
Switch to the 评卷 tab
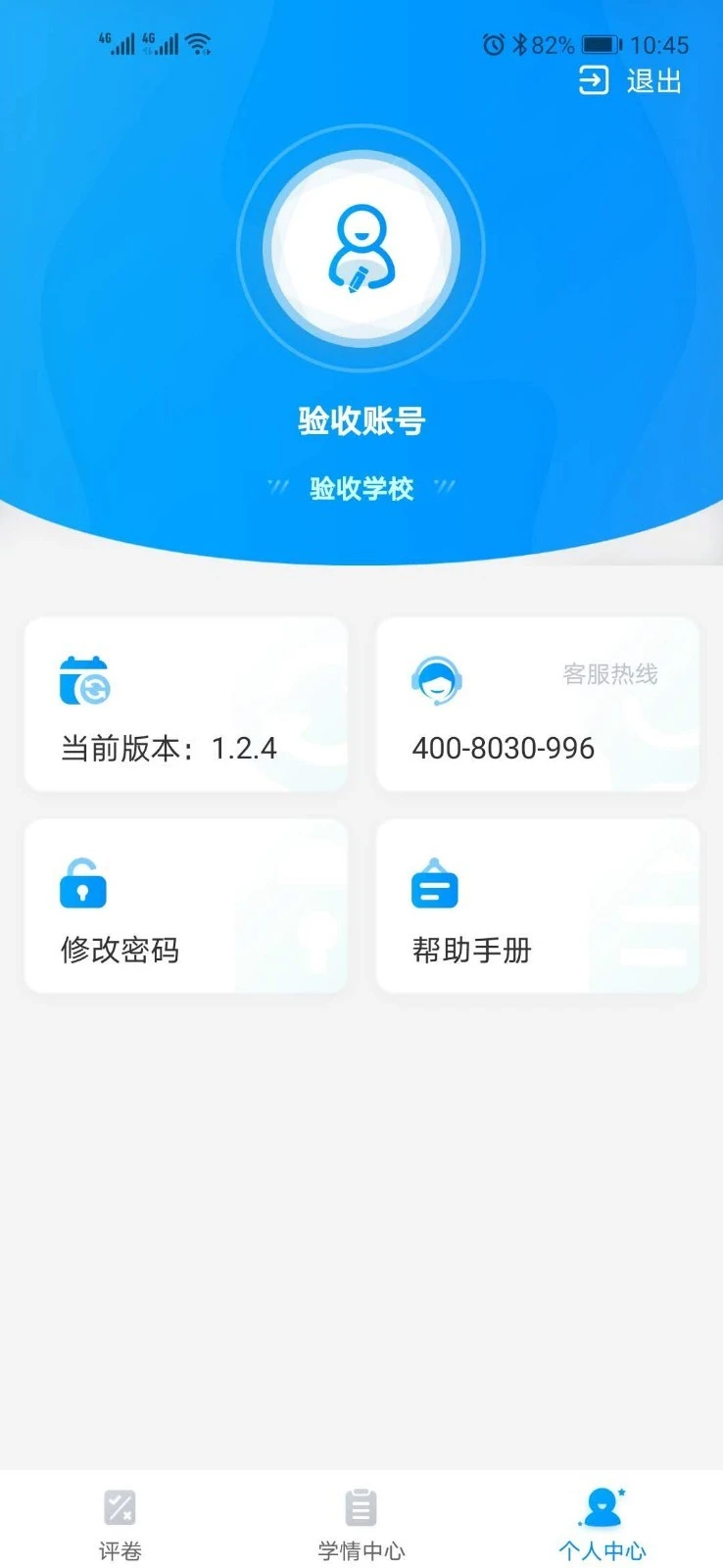[x=120, y=1527]
